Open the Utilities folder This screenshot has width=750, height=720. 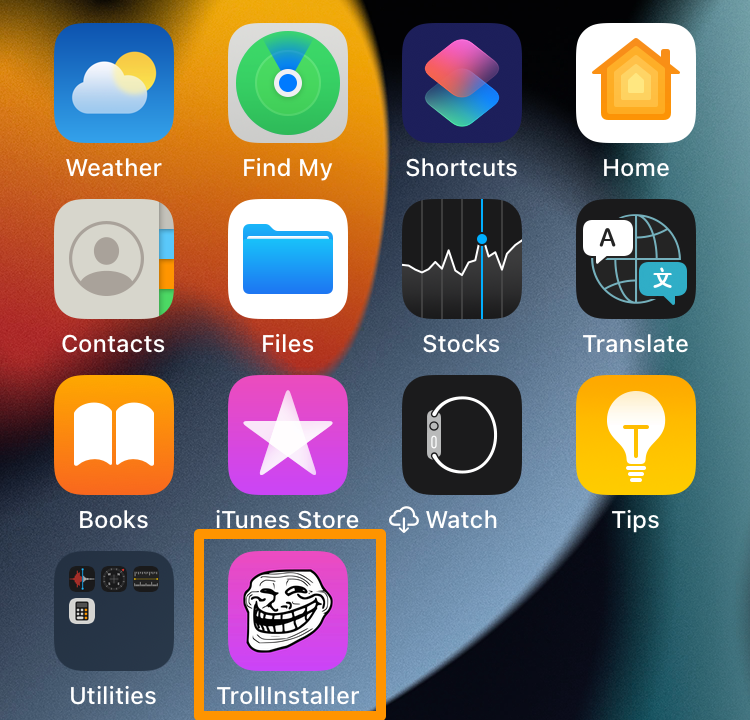[114, 611]
